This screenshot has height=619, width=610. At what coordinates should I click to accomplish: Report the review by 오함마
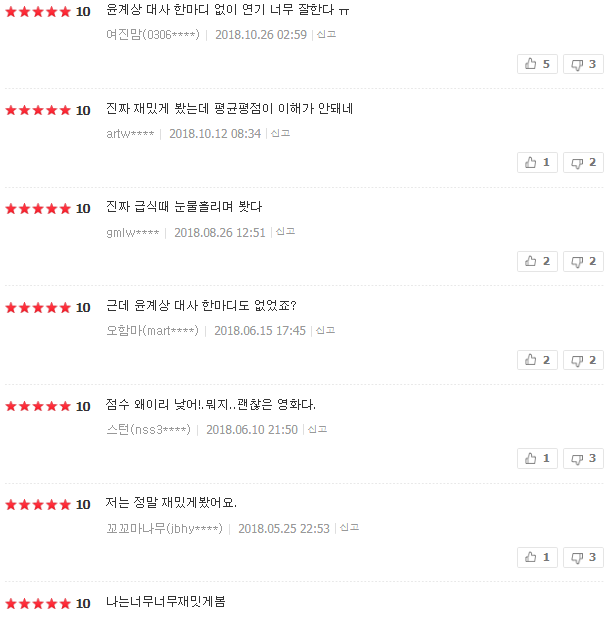(326, 331)
